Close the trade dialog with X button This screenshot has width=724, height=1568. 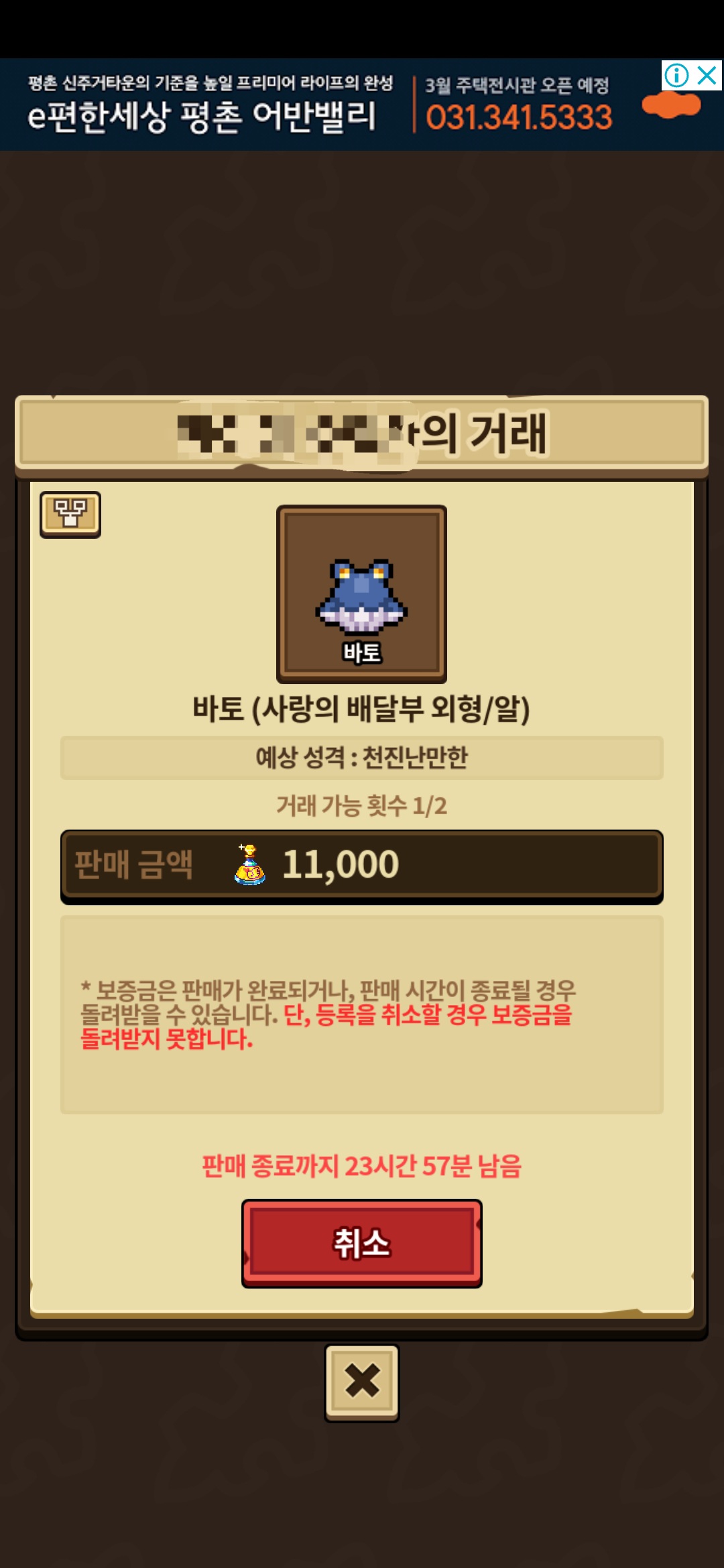[362, 1382]
